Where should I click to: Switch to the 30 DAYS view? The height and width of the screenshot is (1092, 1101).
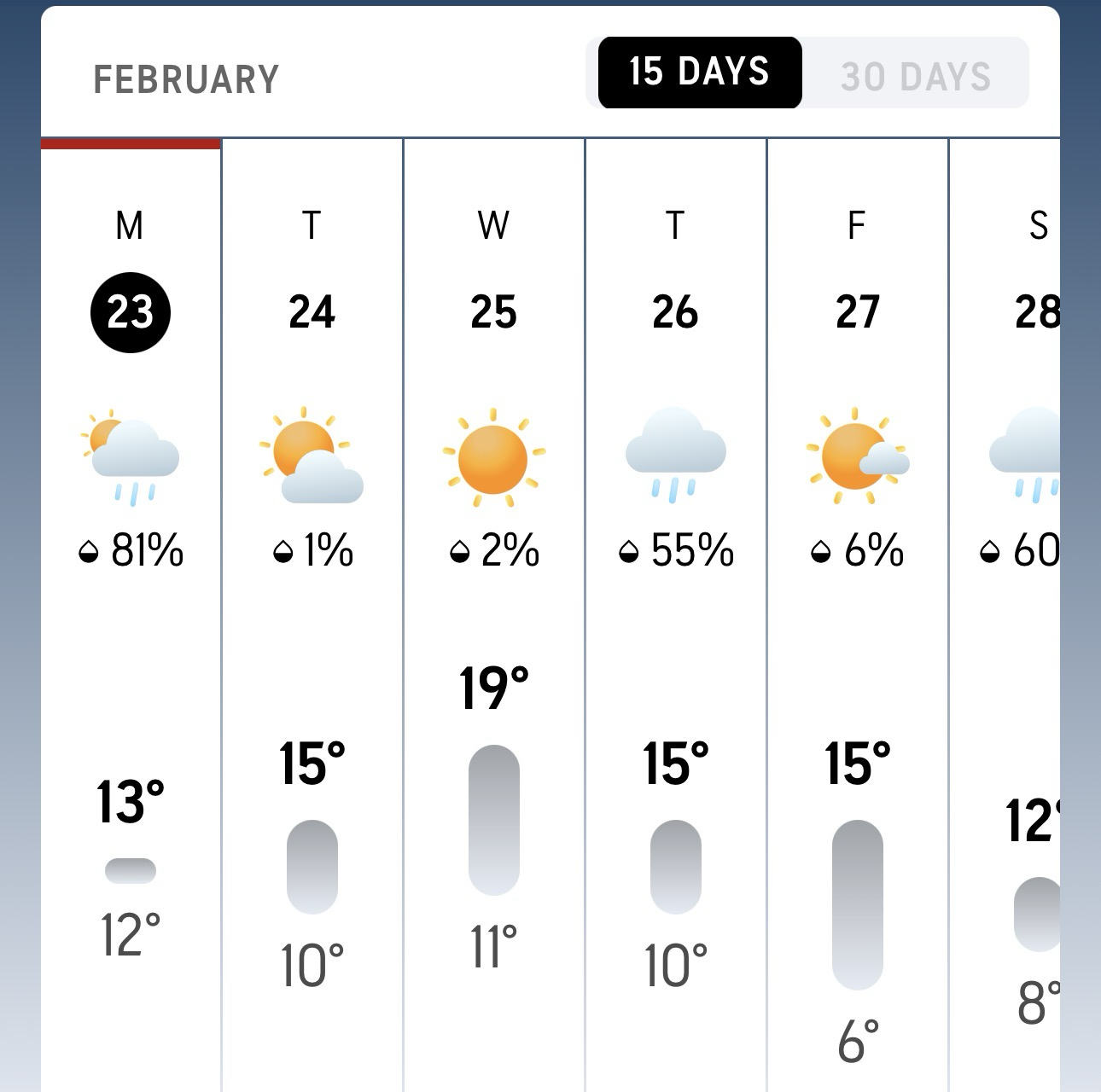tap(915, 74)
